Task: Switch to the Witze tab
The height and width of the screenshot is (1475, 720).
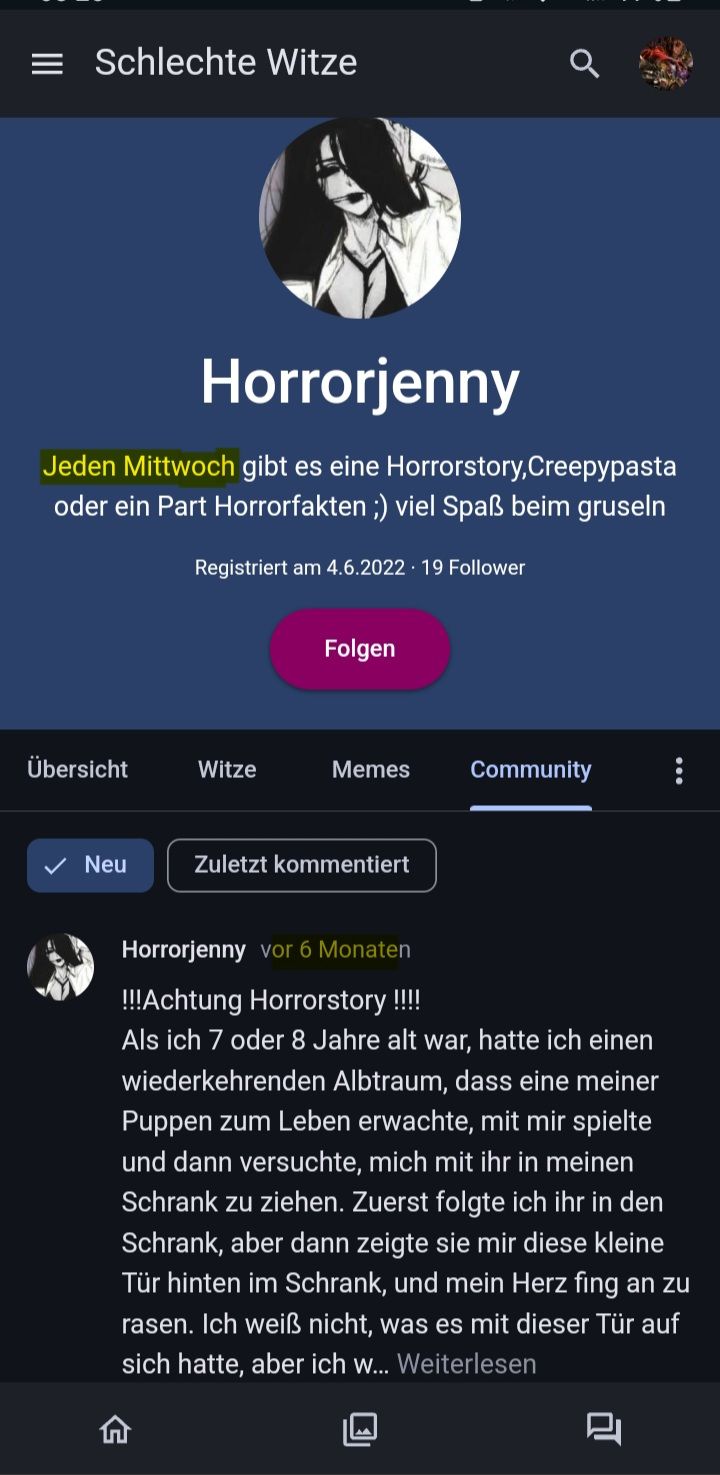Action: coord(227,769)
